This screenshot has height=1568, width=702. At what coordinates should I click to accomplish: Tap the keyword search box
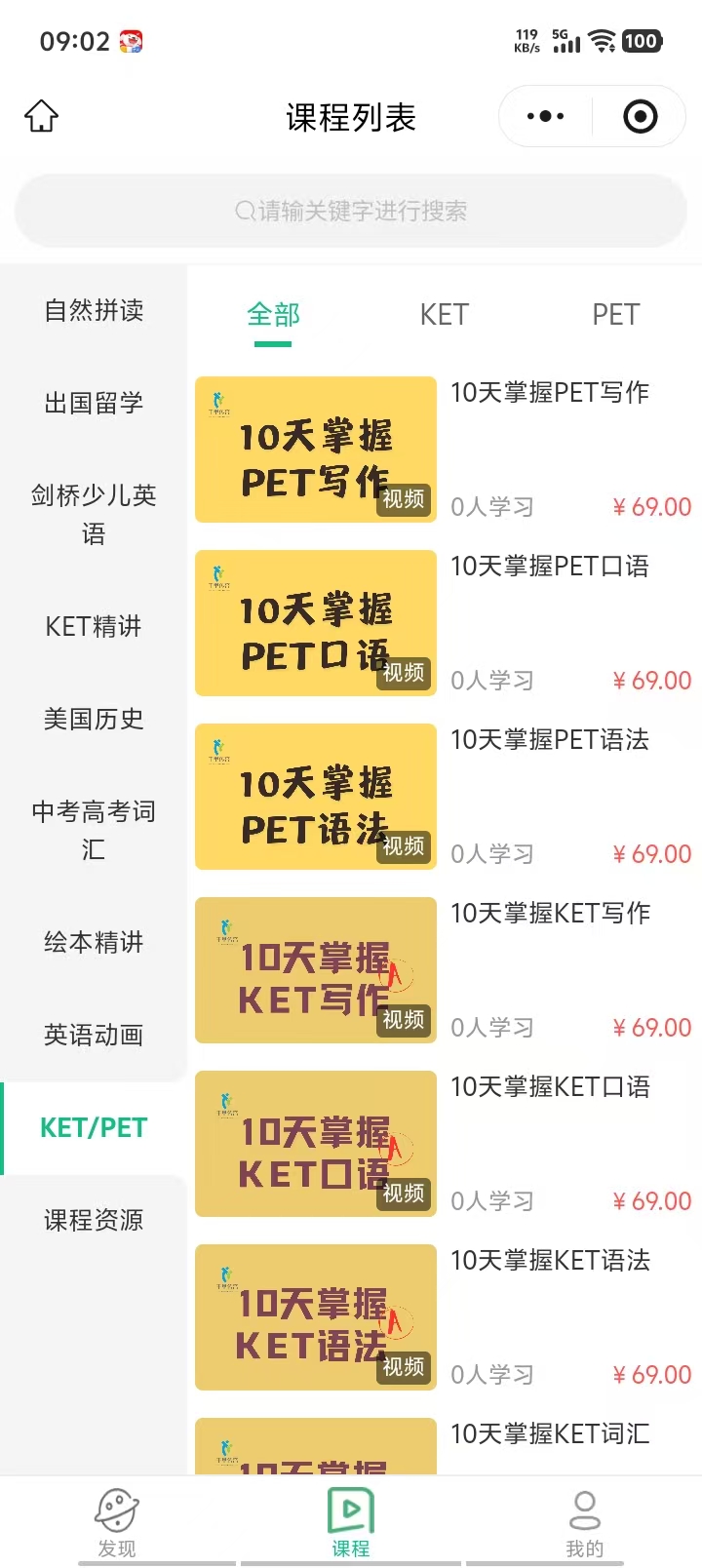(351, 211)
